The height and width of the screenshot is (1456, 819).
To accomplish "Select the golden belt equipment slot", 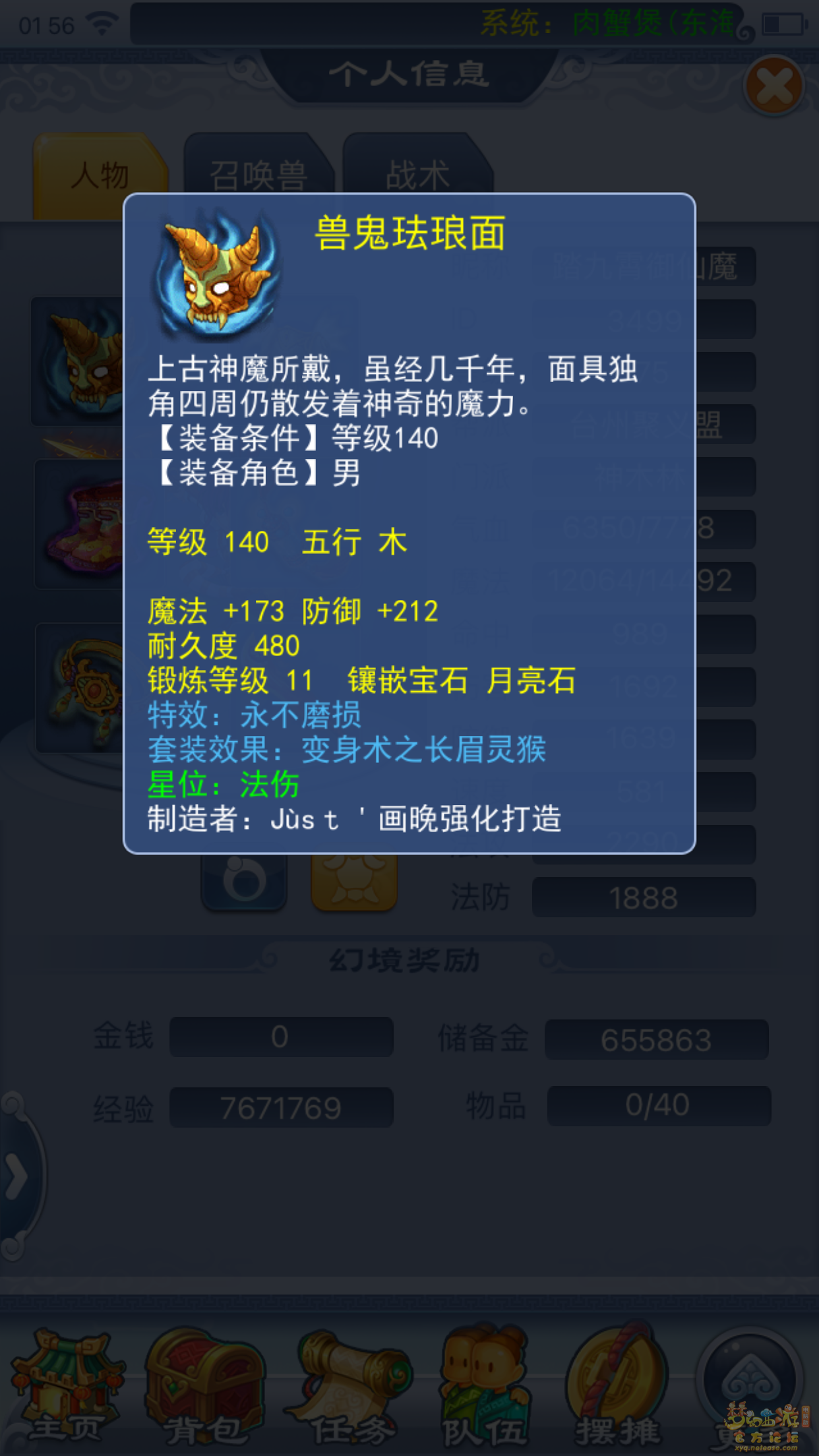I will tap(80, 687).
